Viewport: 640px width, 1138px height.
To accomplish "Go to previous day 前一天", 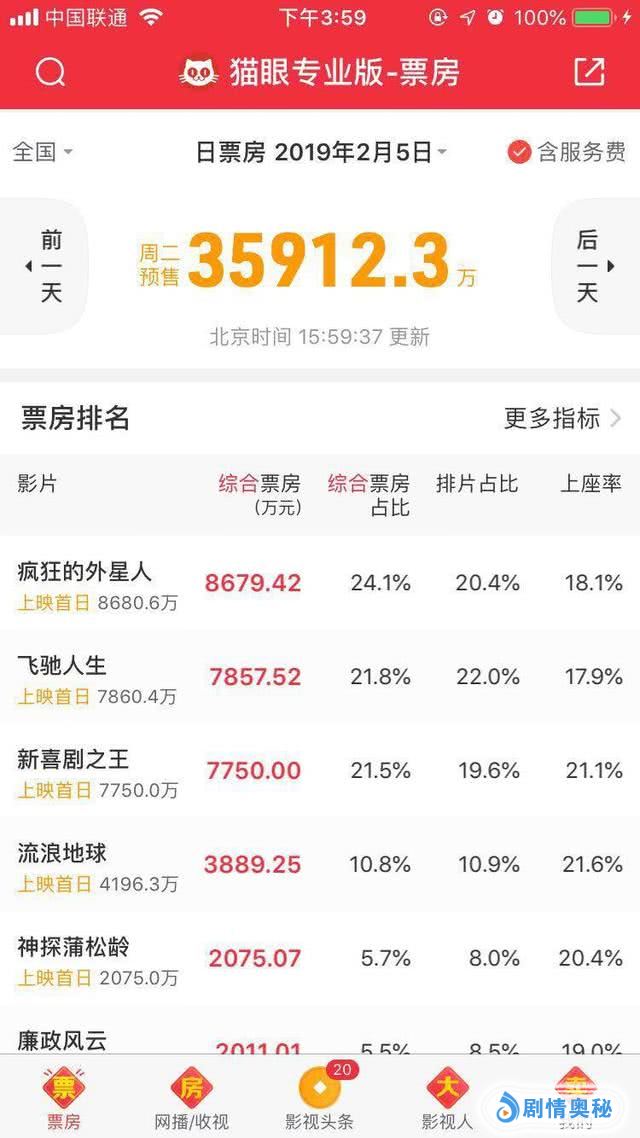I will click(x=48, y=266).
